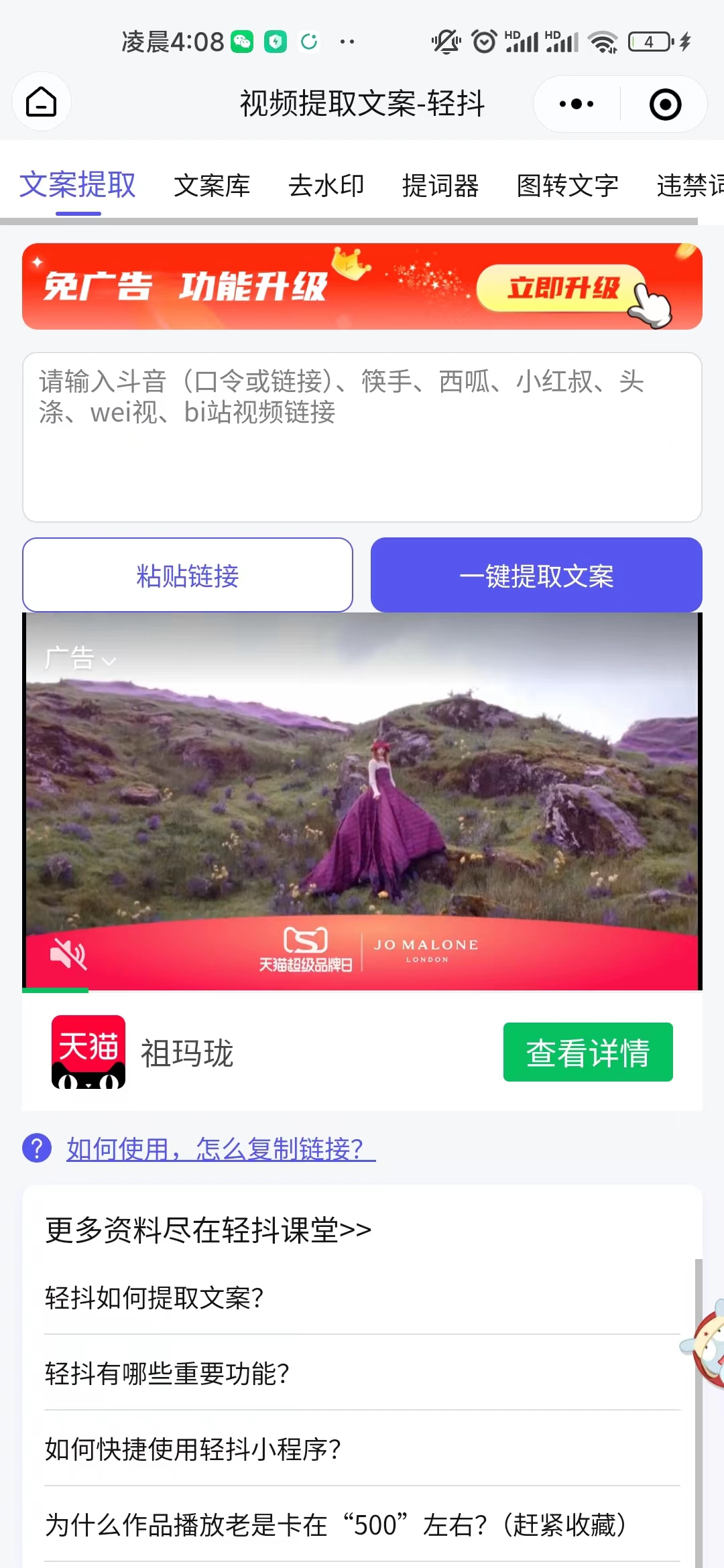Screen dimensions: 724x1568
Task: Open the 如何使用，怎么复制链接 help link
Action: (x=220, y=1149)
